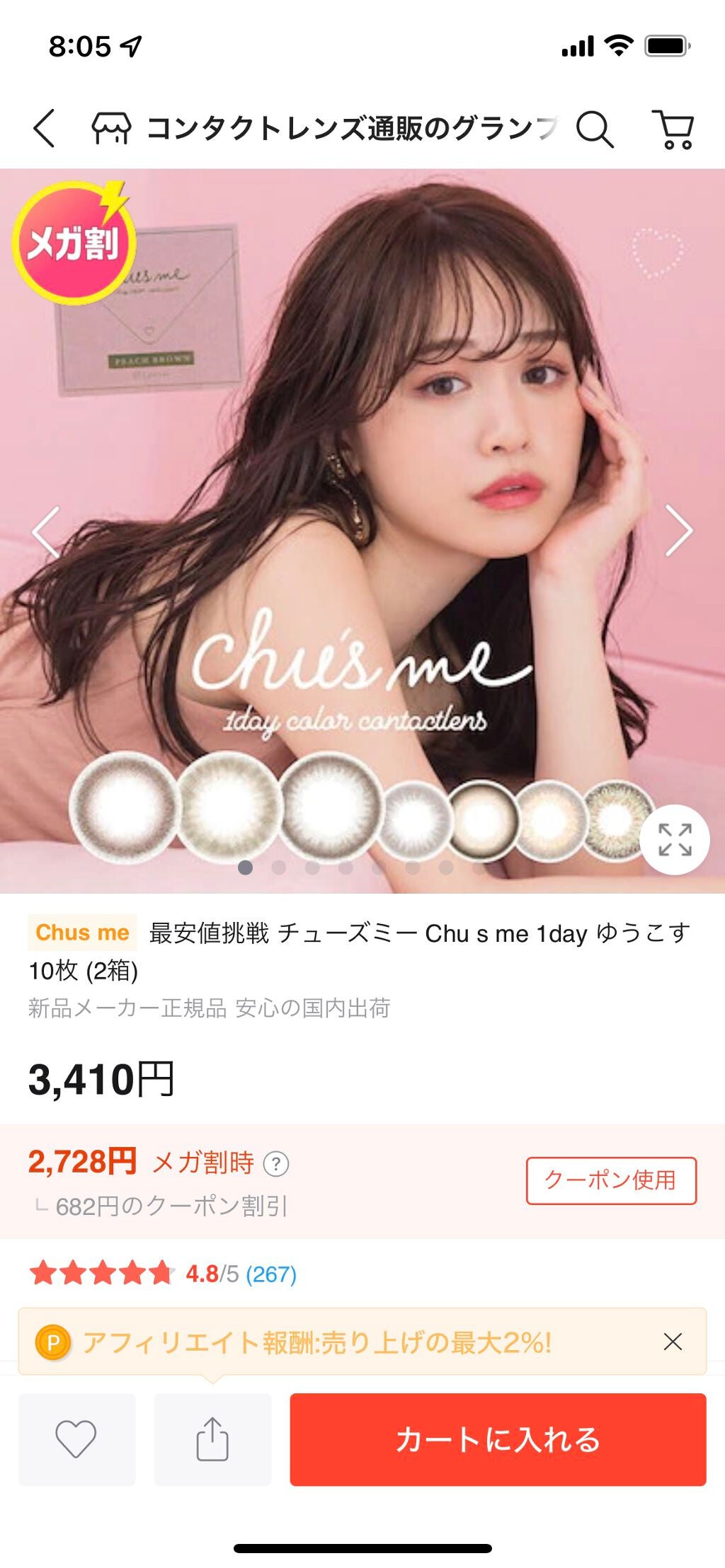Image resolution: width=725 pixels, height=1568 pixels.
Task: Open the shopping cart
Action: [x=677, y=130]
